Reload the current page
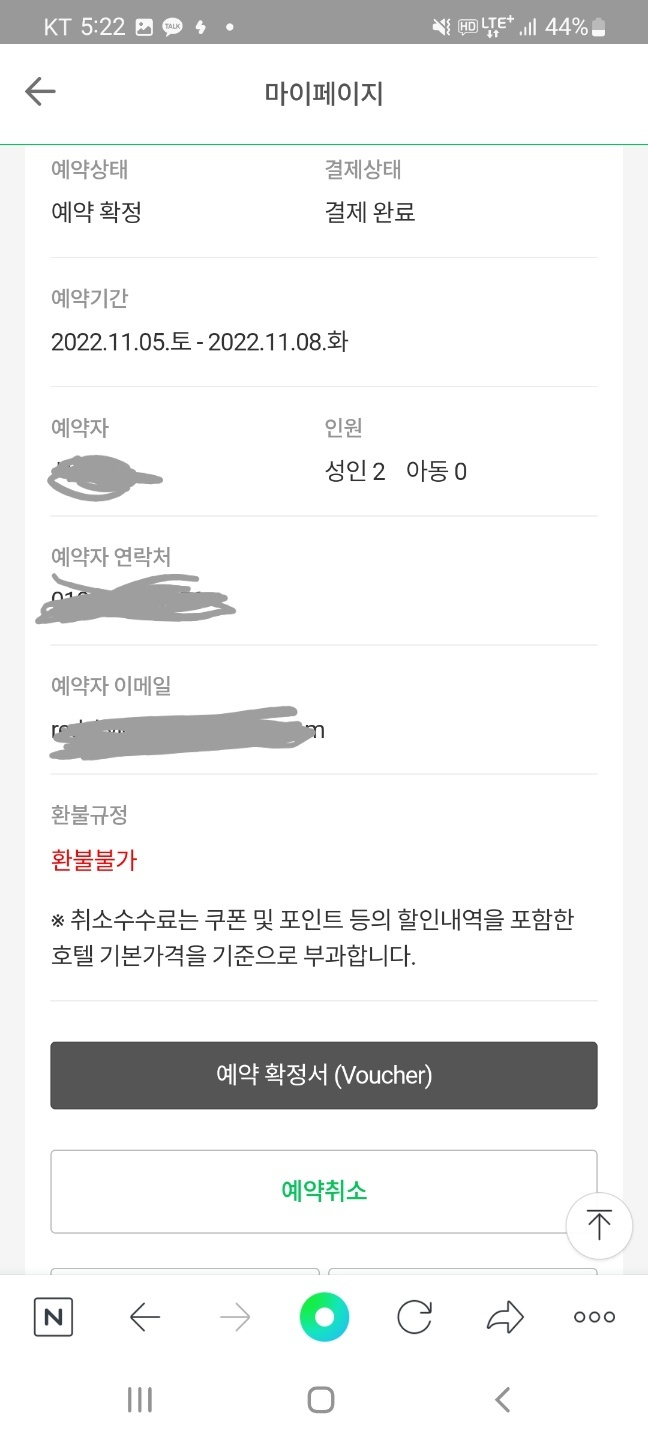 [x=414, y=1317]
